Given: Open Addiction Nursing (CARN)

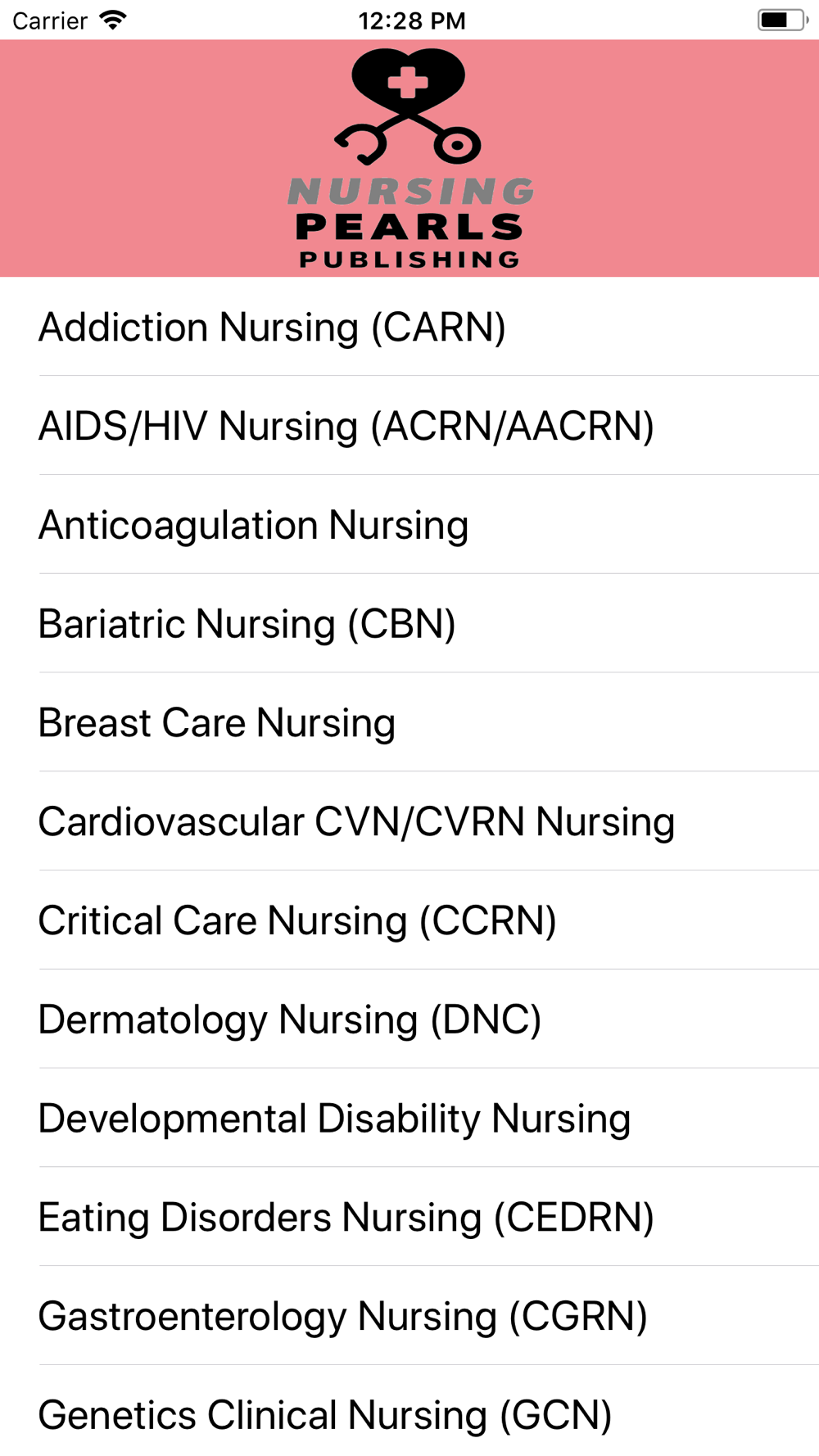Looking at the screenshot, I should coord(409,327).
